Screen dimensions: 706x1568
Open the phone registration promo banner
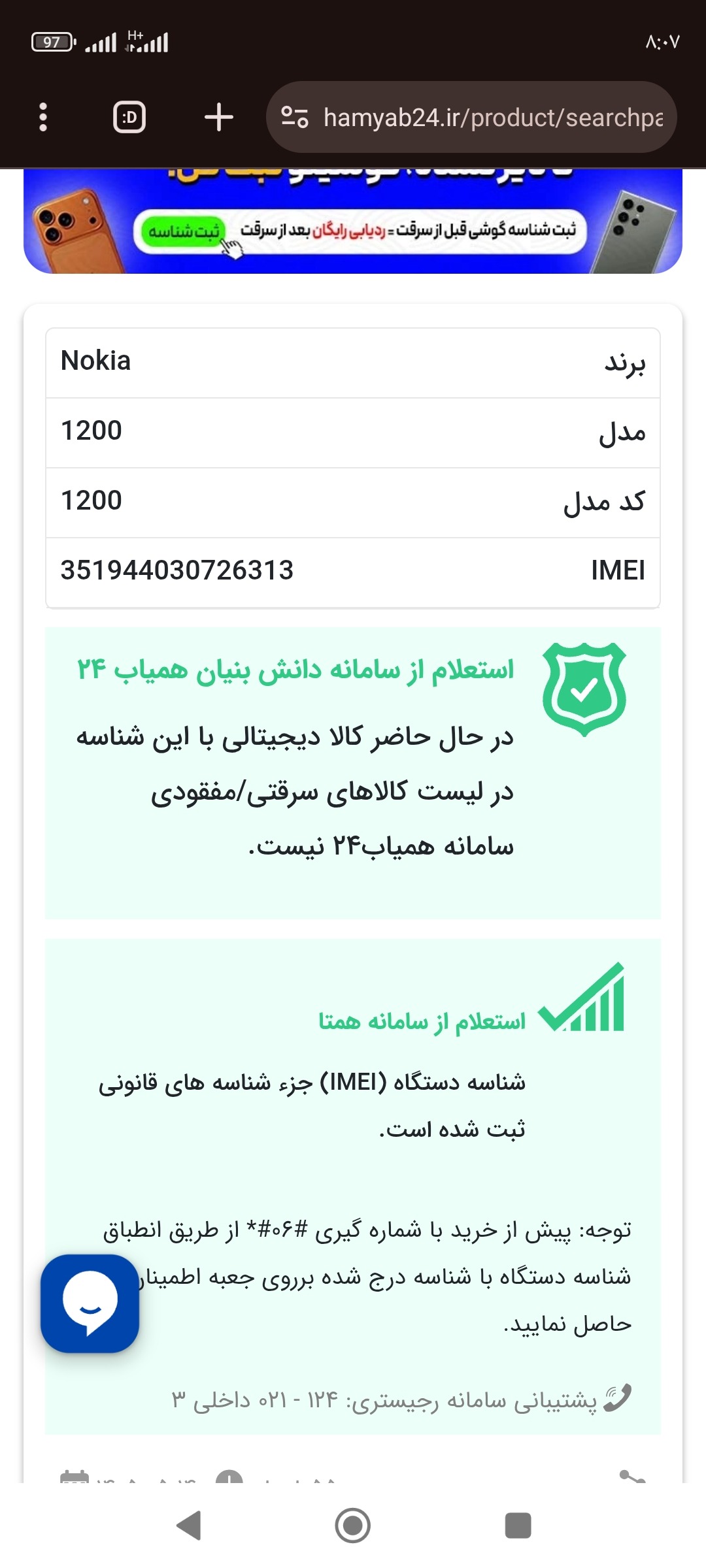click(353, 221)
